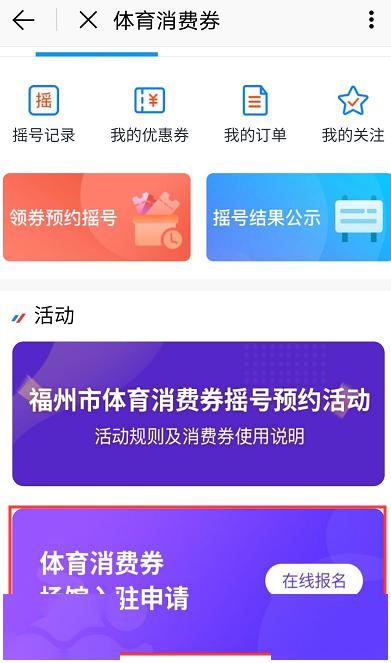Go back using the arrow icon

pos(23,20)
